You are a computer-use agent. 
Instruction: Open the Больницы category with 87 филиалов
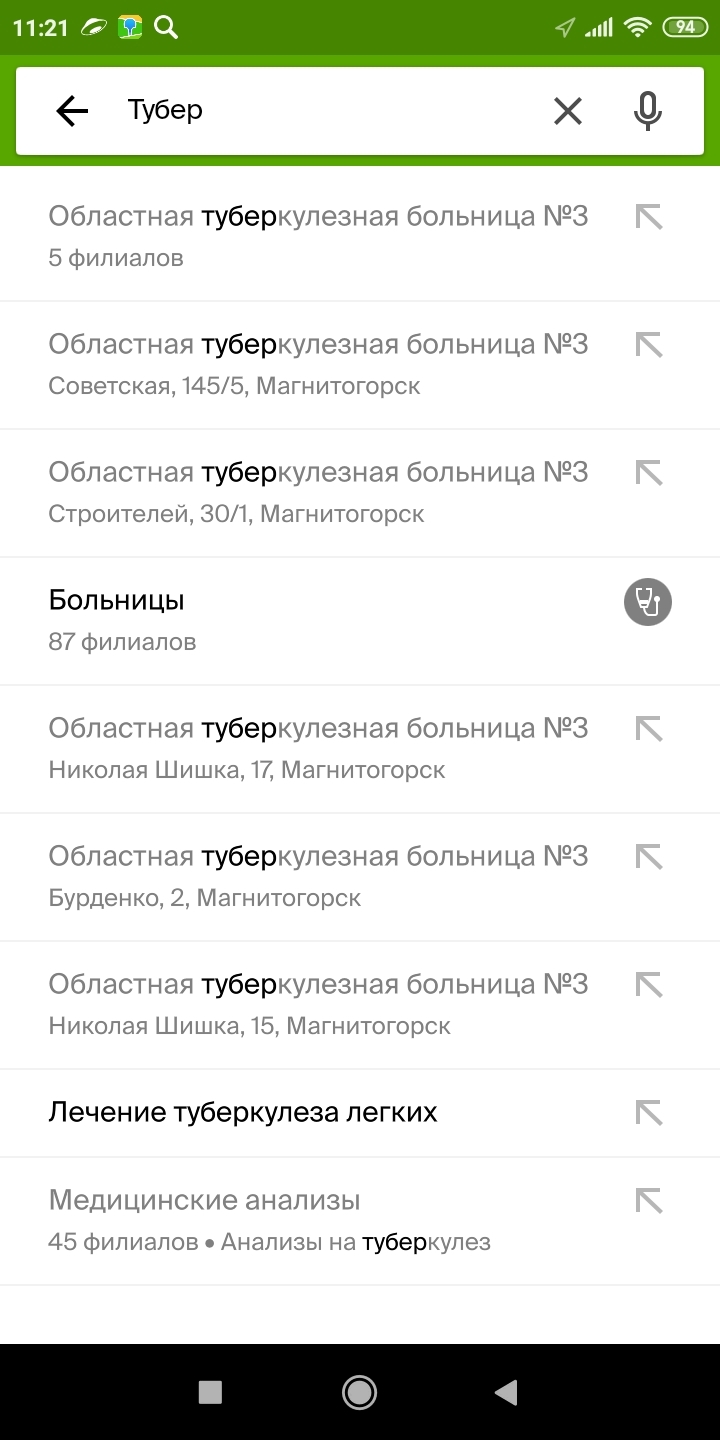tap(318, 620)
